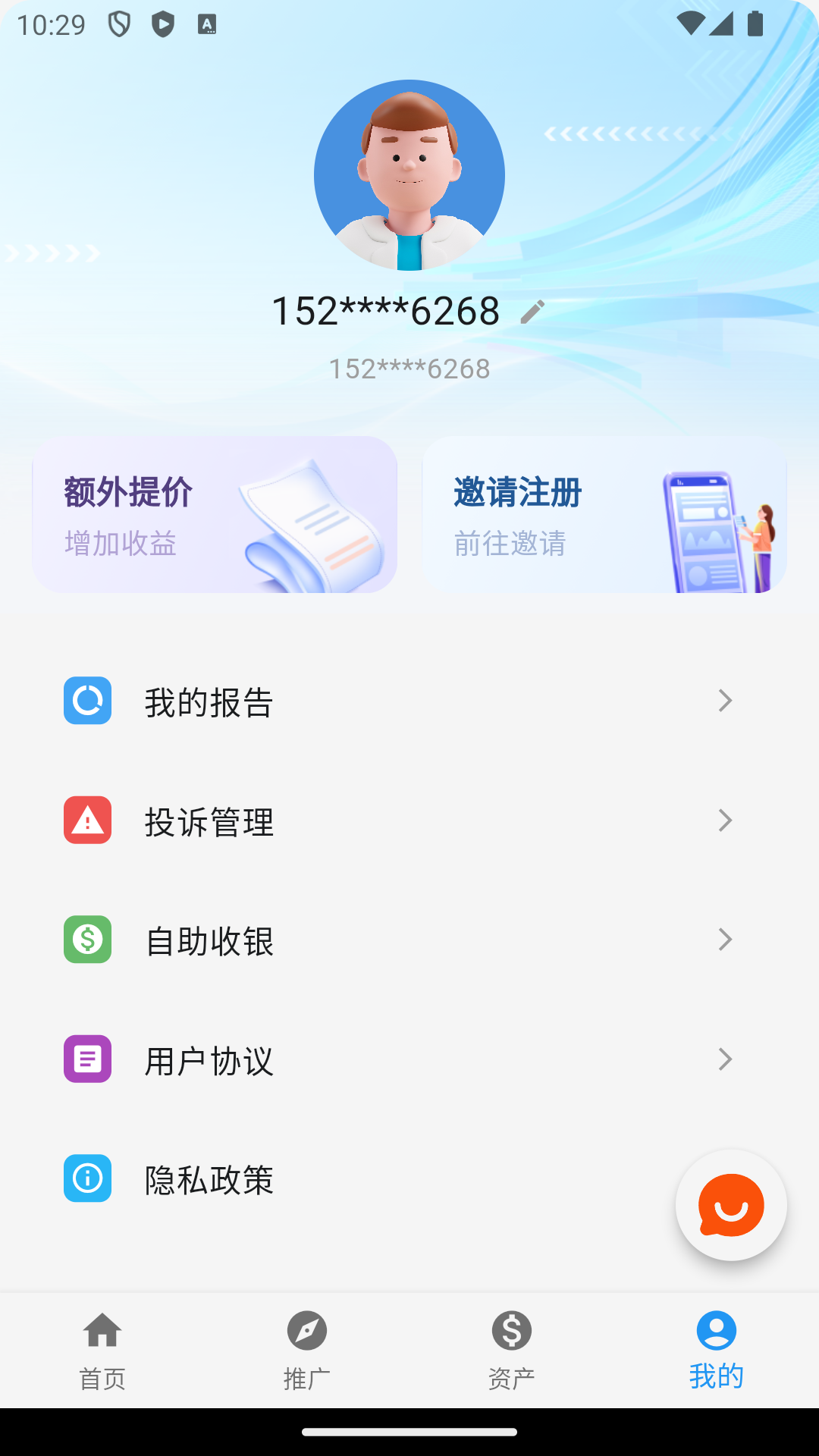Open the orange customer service chat bubble
Screen dimensions: 819x1456
tap(730, 1206)
